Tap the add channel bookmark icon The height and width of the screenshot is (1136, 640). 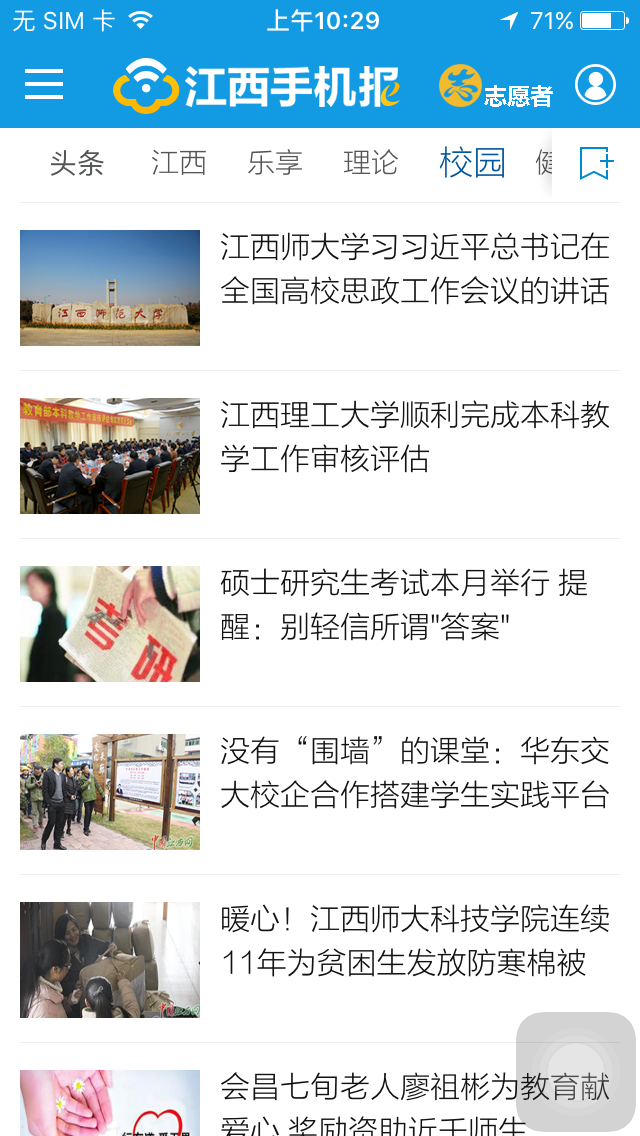tap(596, 163)
